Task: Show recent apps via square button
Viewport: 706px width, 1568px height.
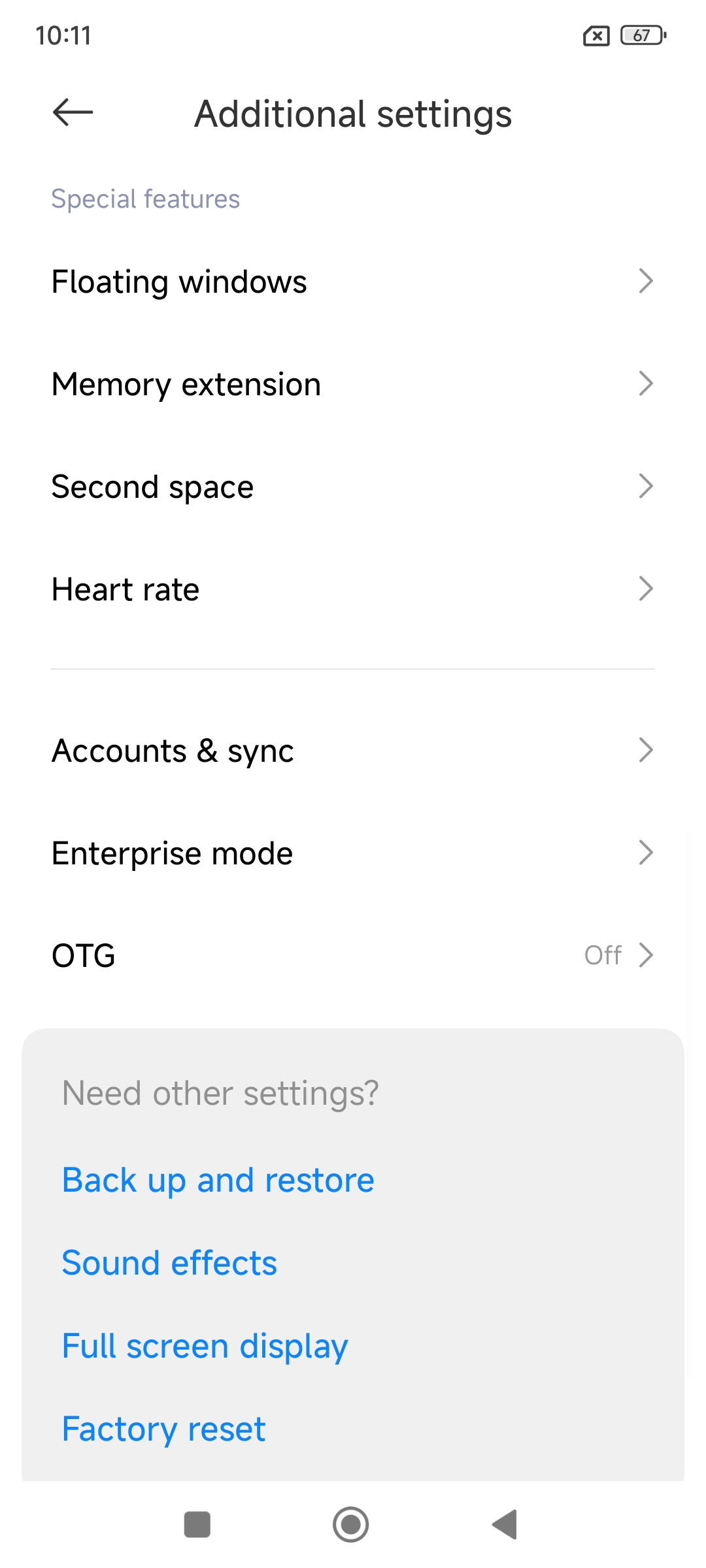Action: [197, 1525]
